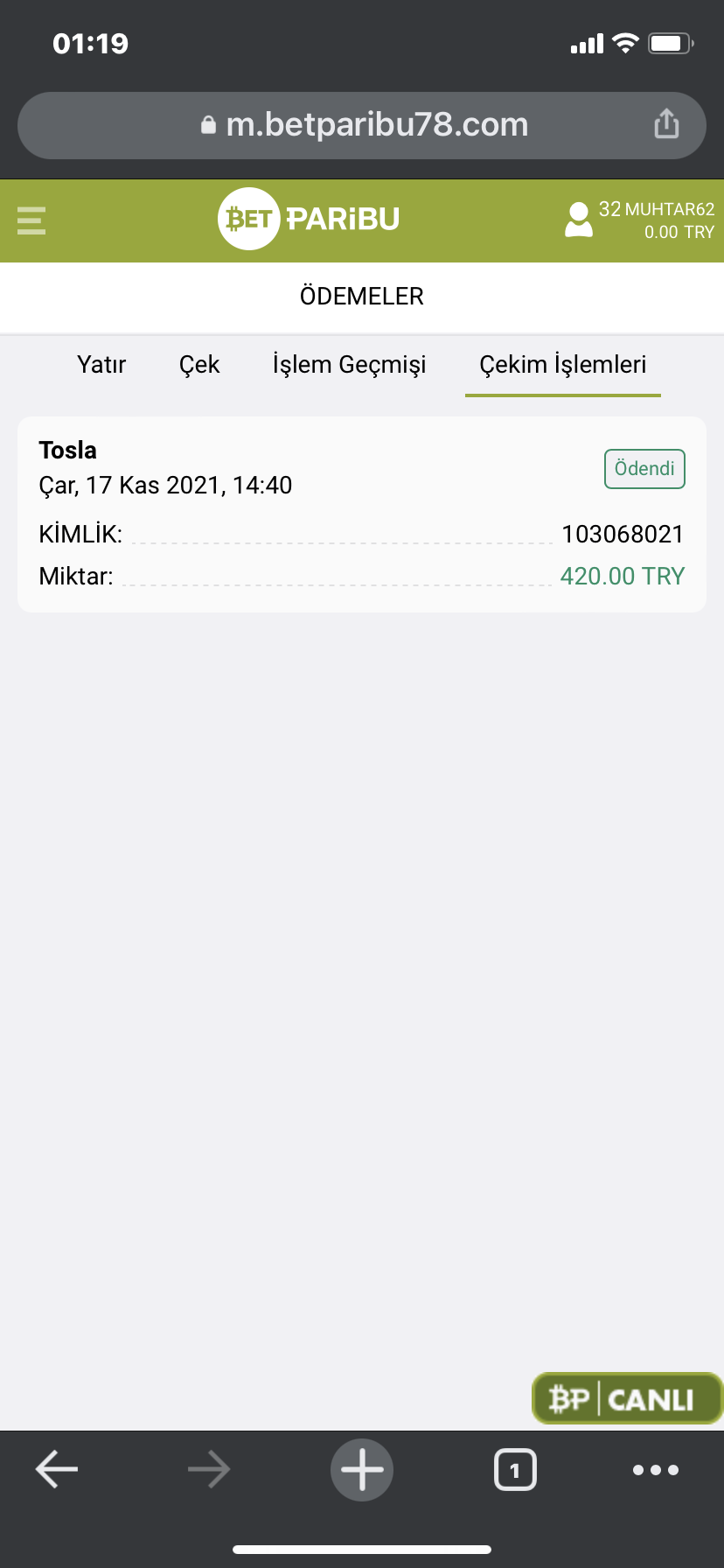Open the MUHTAR62 account profile
The width and height of the screenshot is (724, 1568).
click(640, 220)
